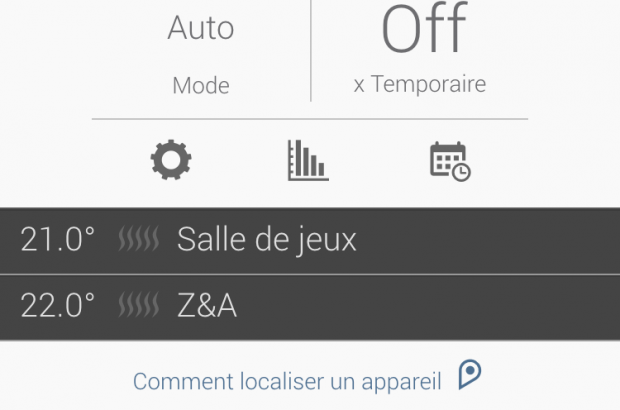View the statistics bar chart

pyautogui.click(x=307, y=160)
